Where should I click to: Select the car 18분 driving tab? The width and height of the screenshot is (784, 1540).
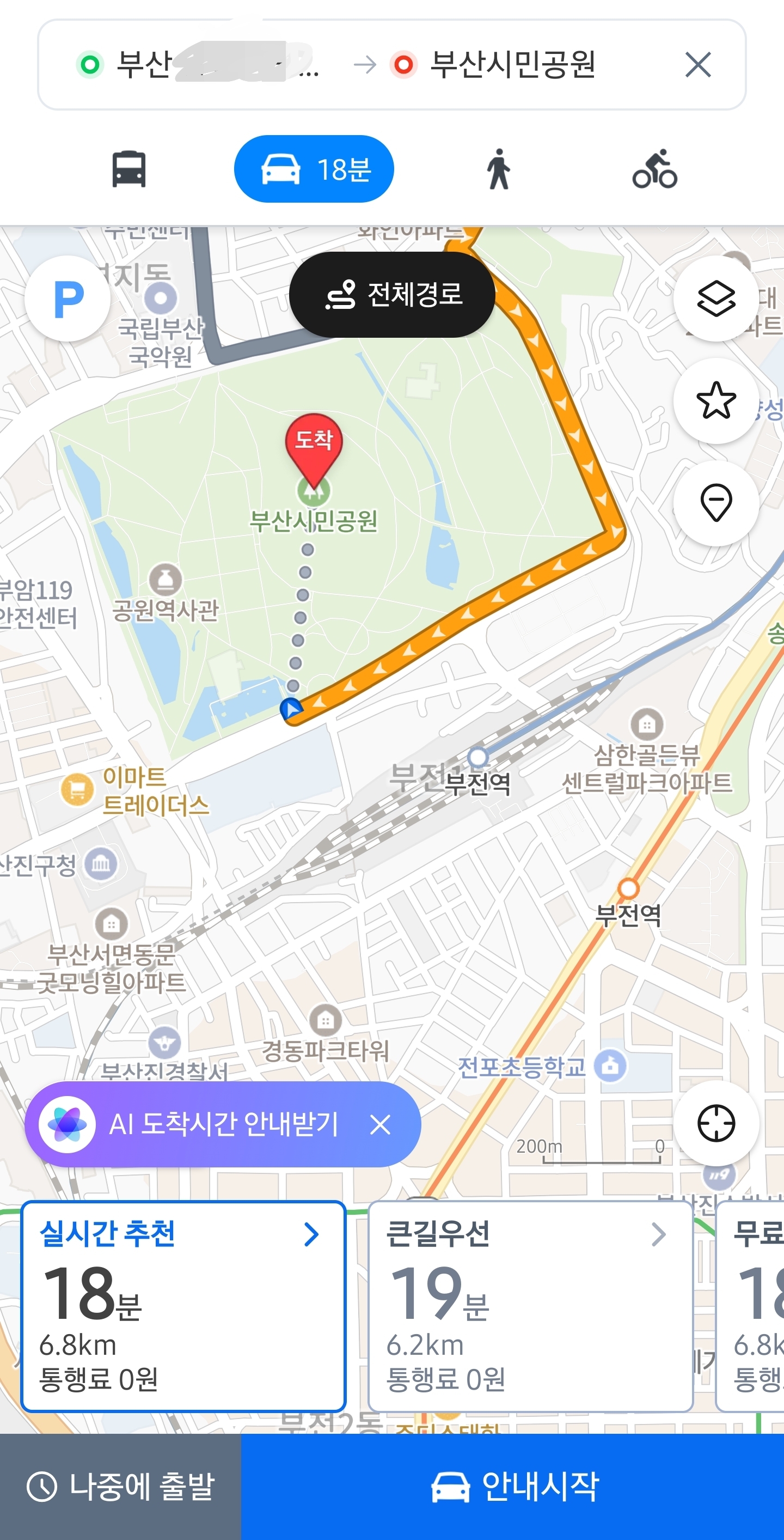[x=314, y=169]
